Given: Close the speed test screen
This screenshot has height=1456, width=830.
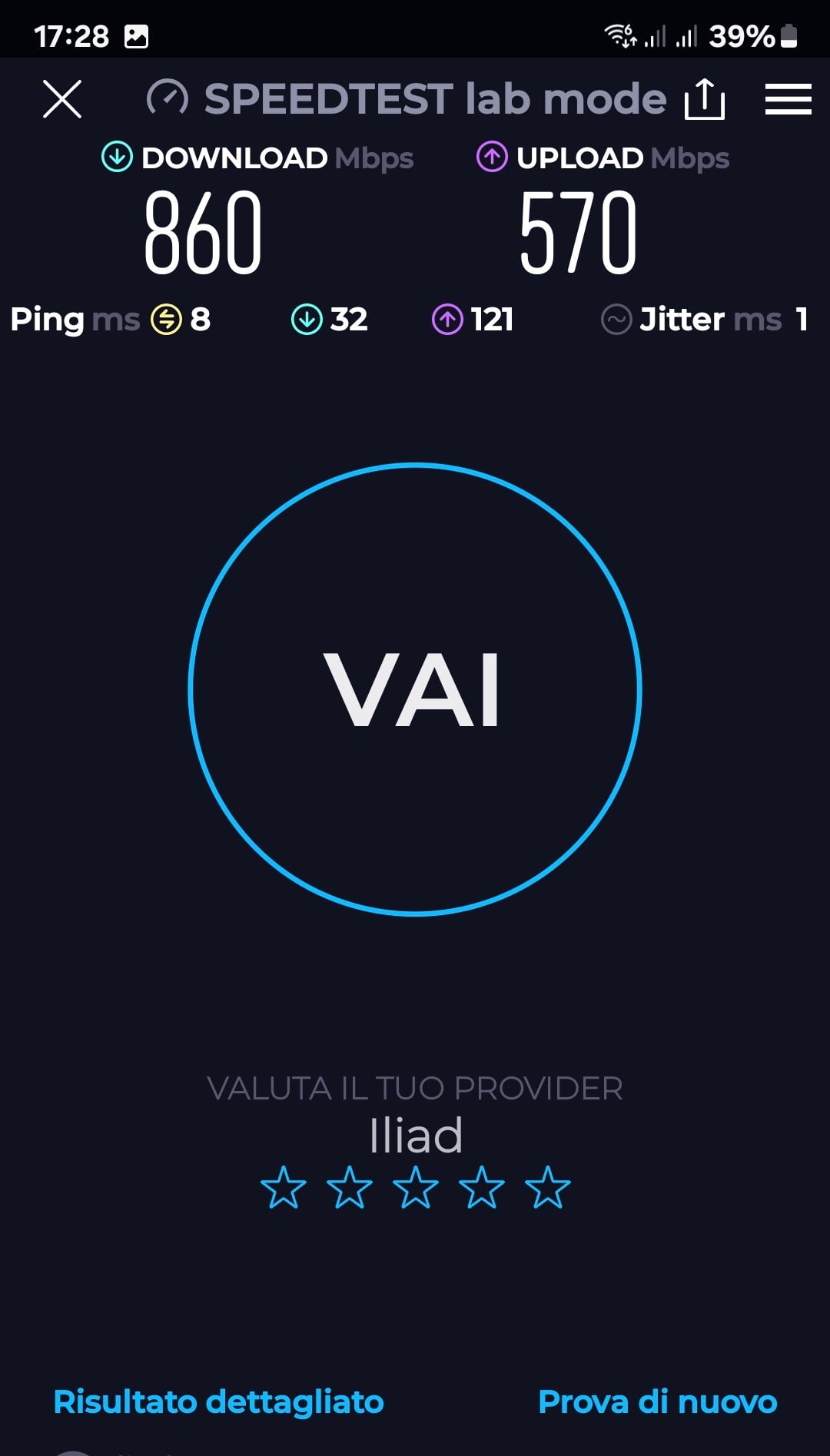Looking at the screenshot, I should coord(62,99).
